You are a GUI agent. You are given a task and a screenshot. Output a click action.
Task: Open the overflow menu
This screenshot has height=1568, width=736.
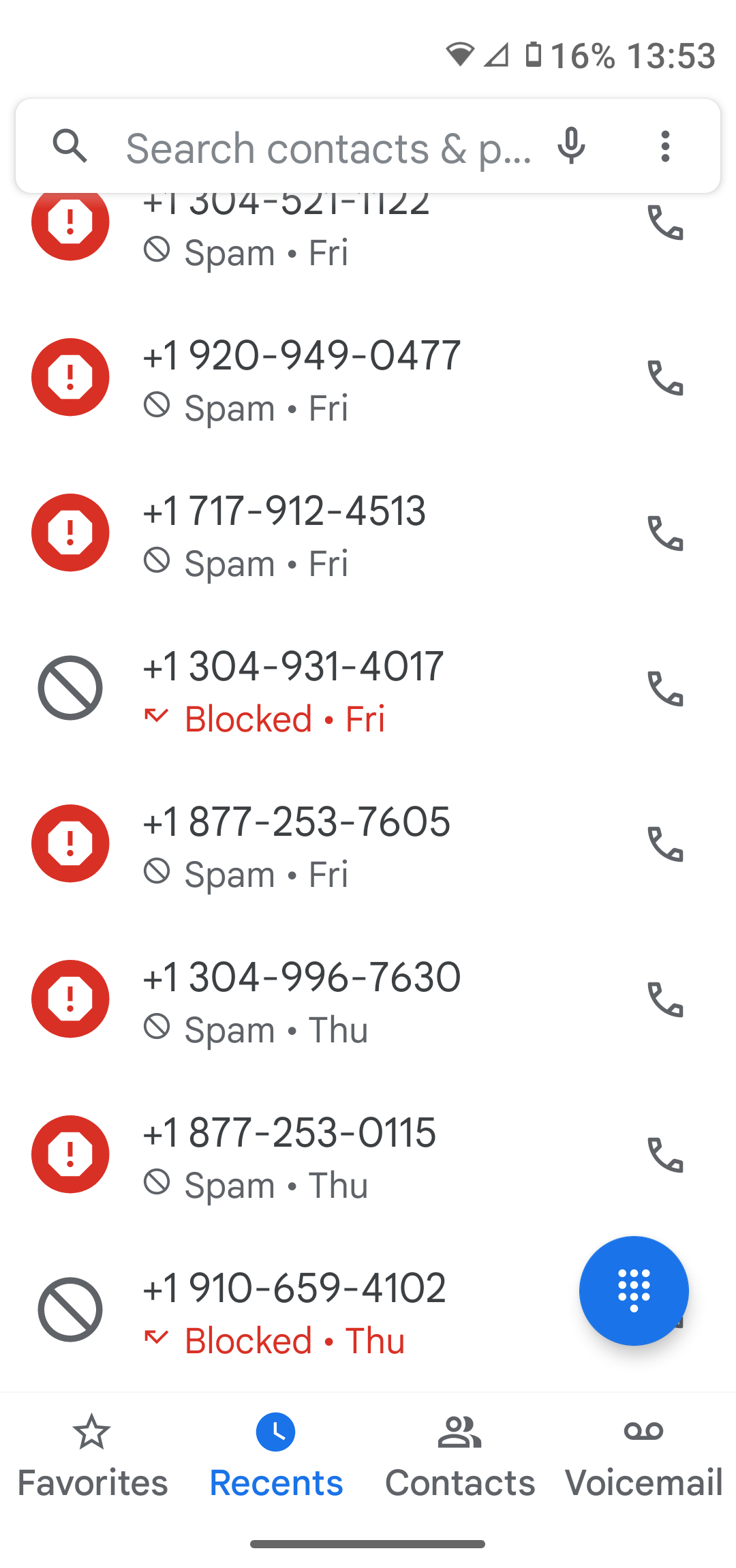(664, 146)
